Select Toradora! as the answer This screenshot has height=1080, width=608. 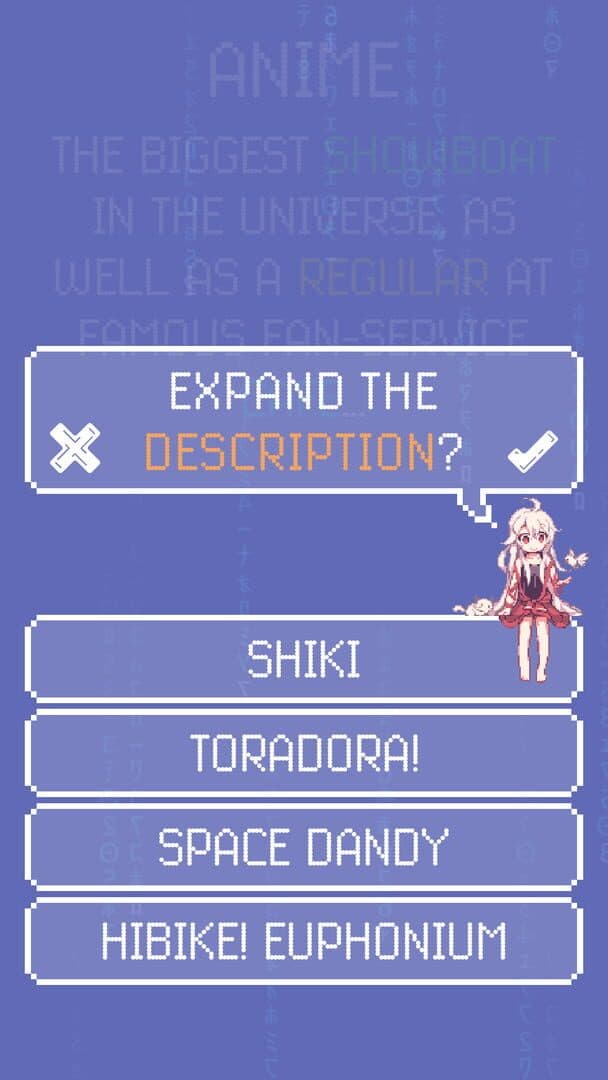tap(304, 754)
